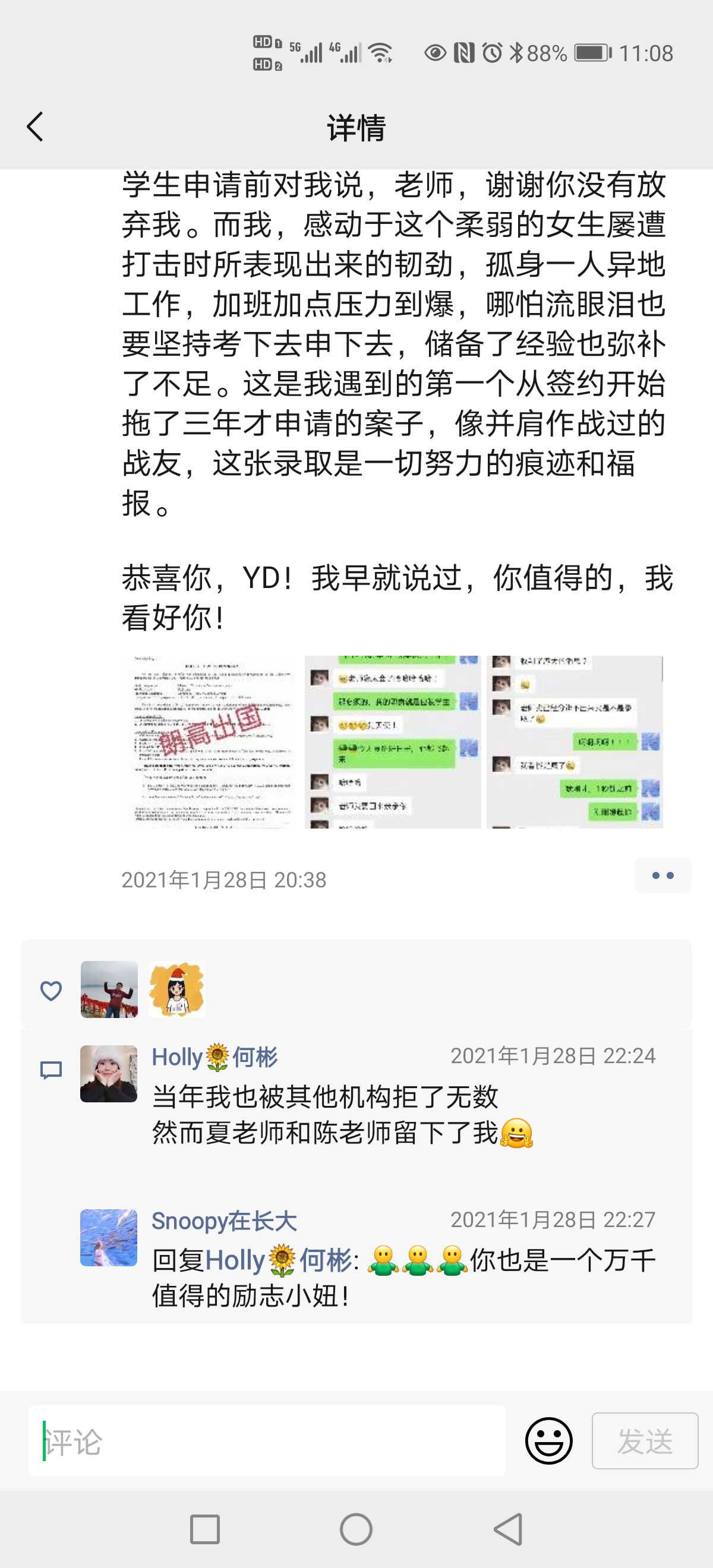Viewport: 713px width, 1568px height.
Task: Open recent apps via square button
Action: pos(205,1529)
